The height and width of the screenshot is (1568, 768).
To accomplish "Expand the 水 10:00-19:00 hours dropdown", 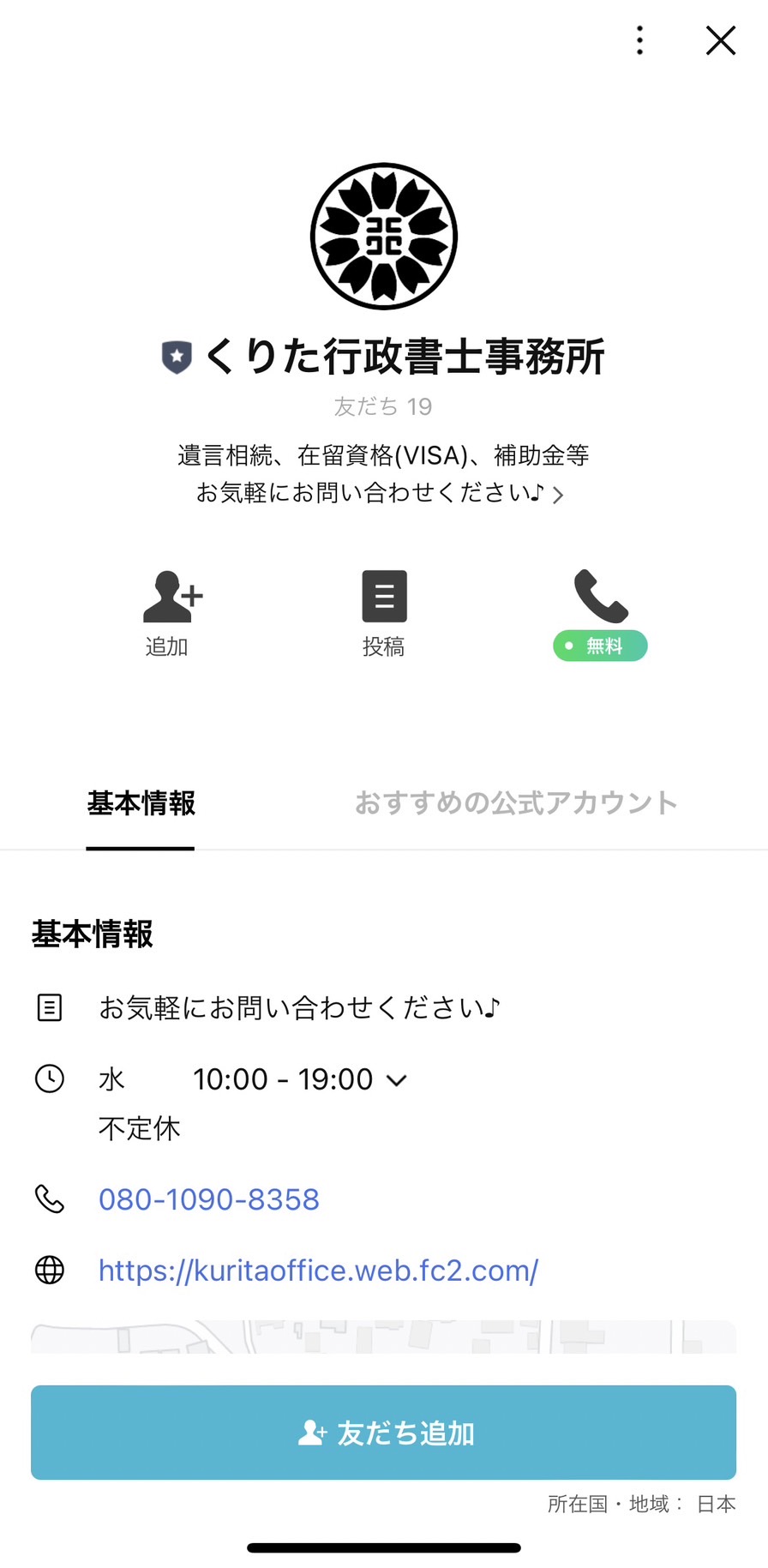I will (x=395, y=1079).
